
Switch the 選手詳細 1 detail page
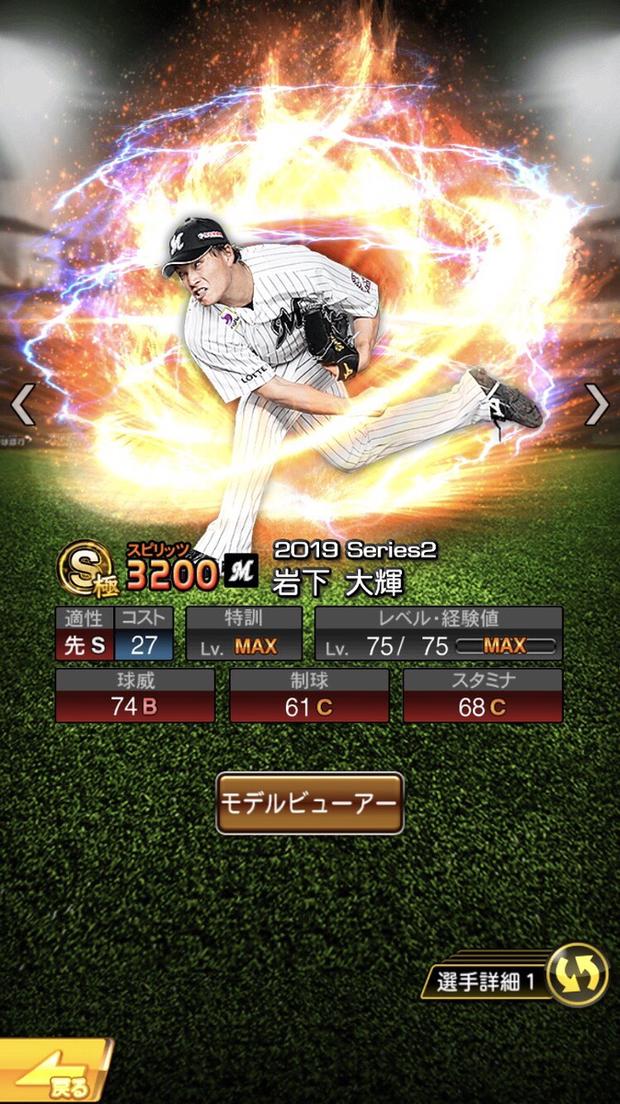577,975
